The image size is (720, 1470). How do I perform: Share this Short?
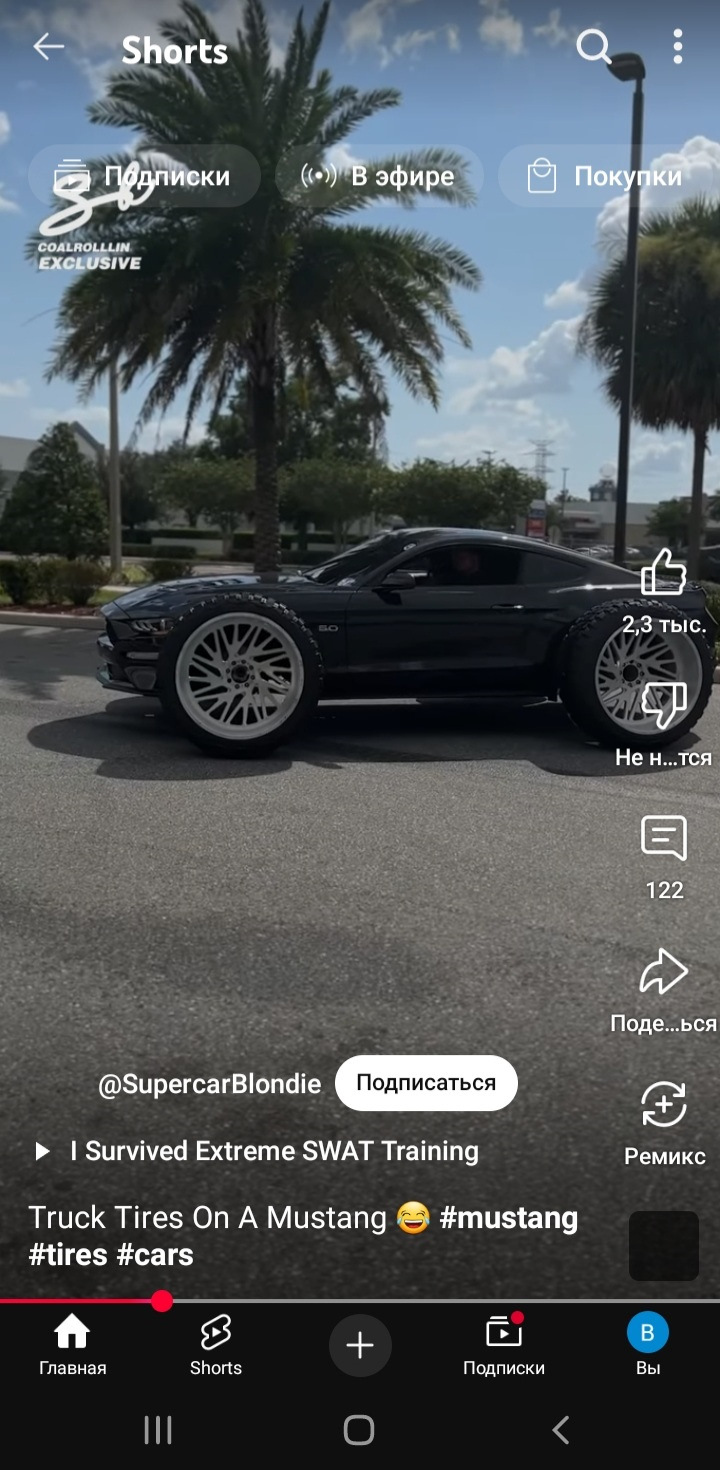(x=663, y=973)
